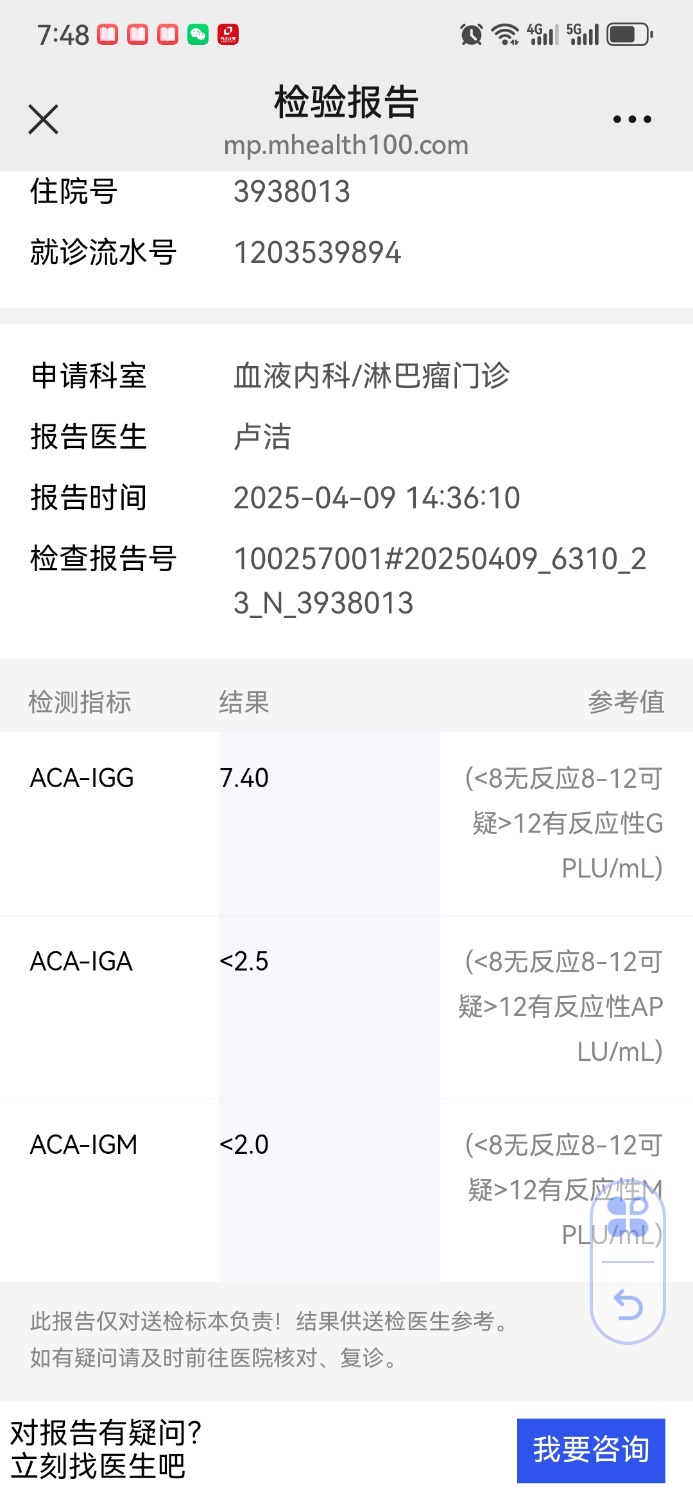Tap the floating back arrow
The image size is (693, 1500).
pos(628,1304)
